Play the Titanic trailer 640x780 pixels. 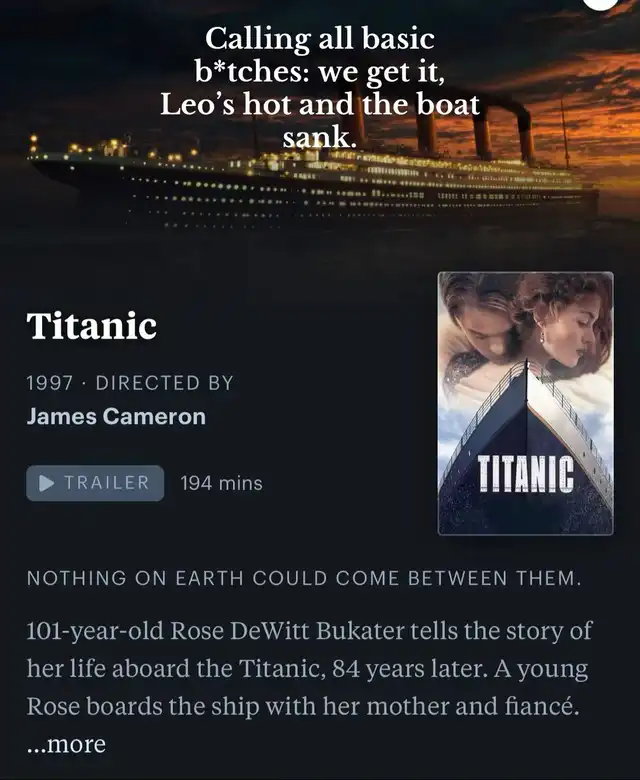95,483
